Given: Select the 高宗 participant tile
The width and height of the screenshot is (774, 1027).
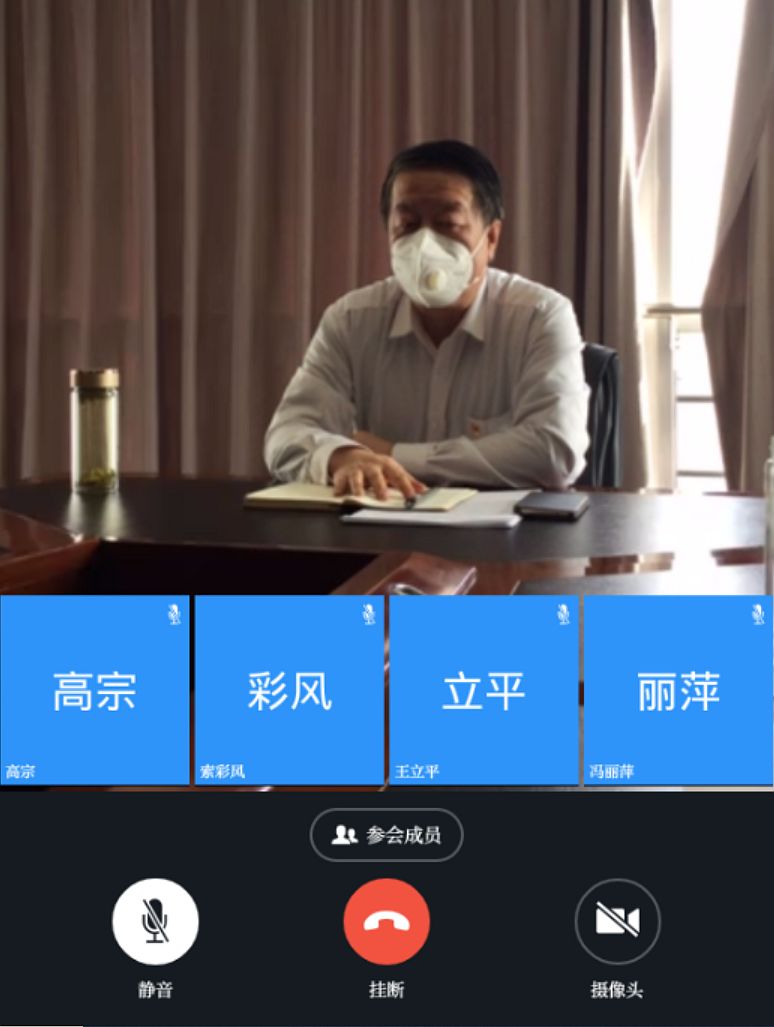Looking at the screenshot, I should click(95, 690).
